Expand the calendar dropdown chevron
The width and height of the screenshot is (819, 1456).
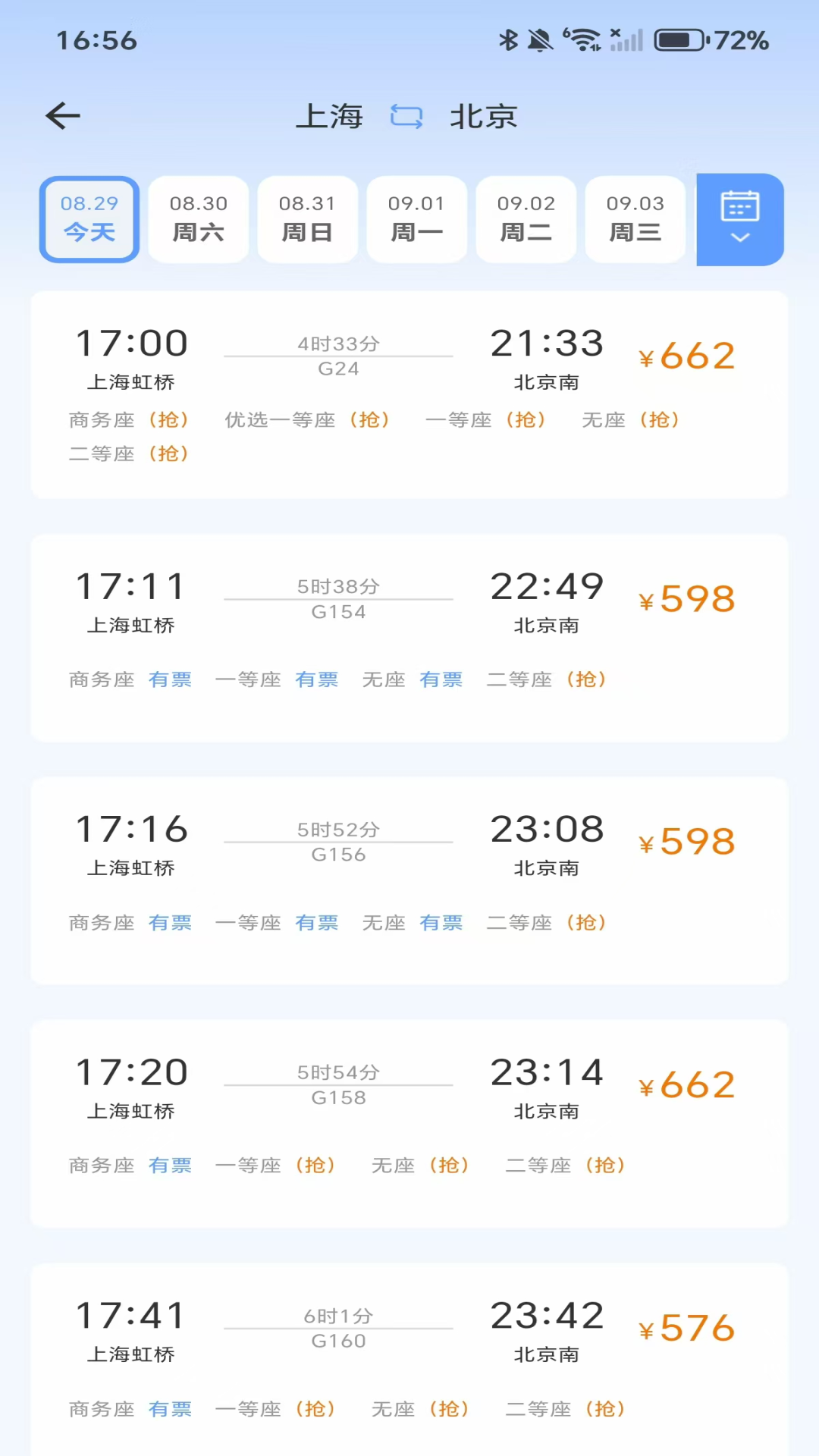739,238
